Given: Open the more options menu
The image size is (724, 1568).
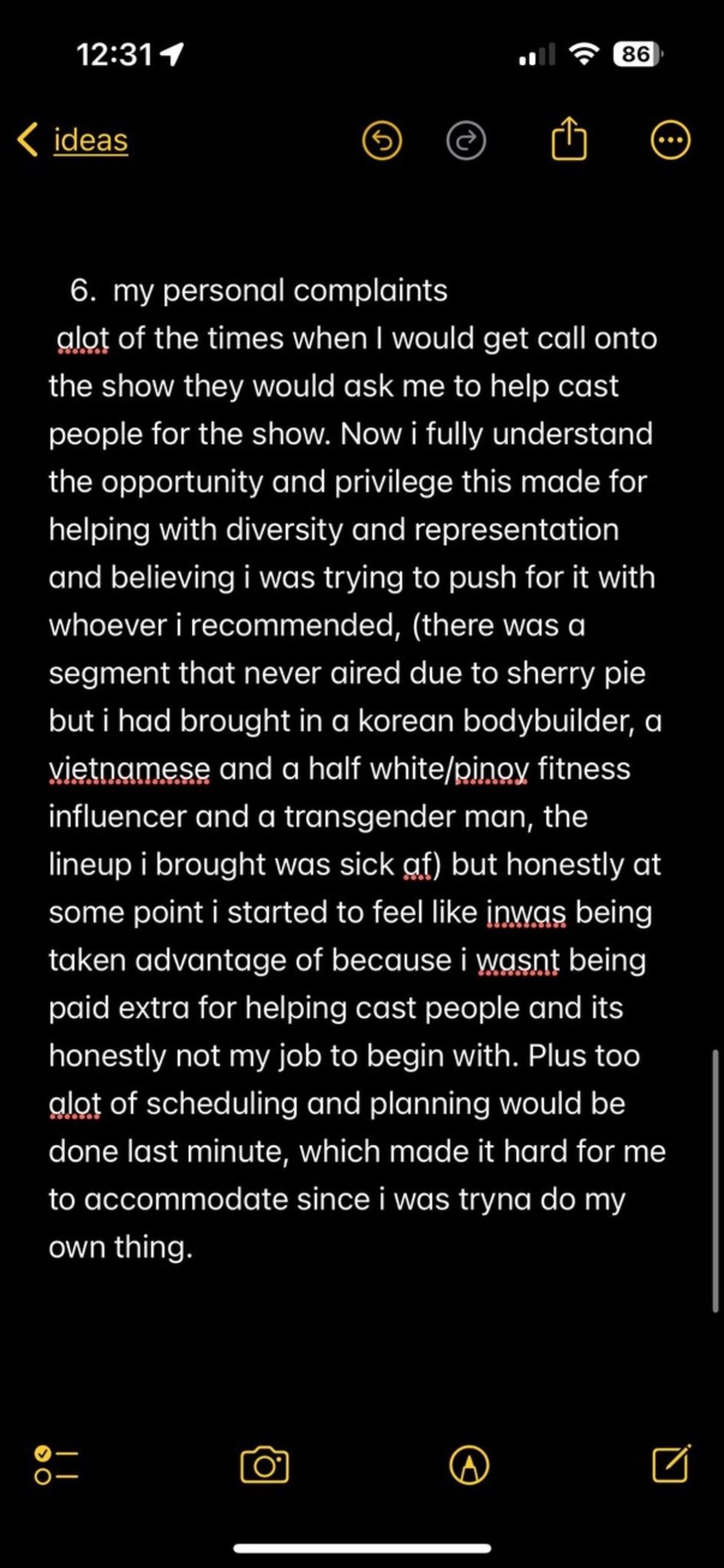Looking at the screenshot, I should point(670,140).
